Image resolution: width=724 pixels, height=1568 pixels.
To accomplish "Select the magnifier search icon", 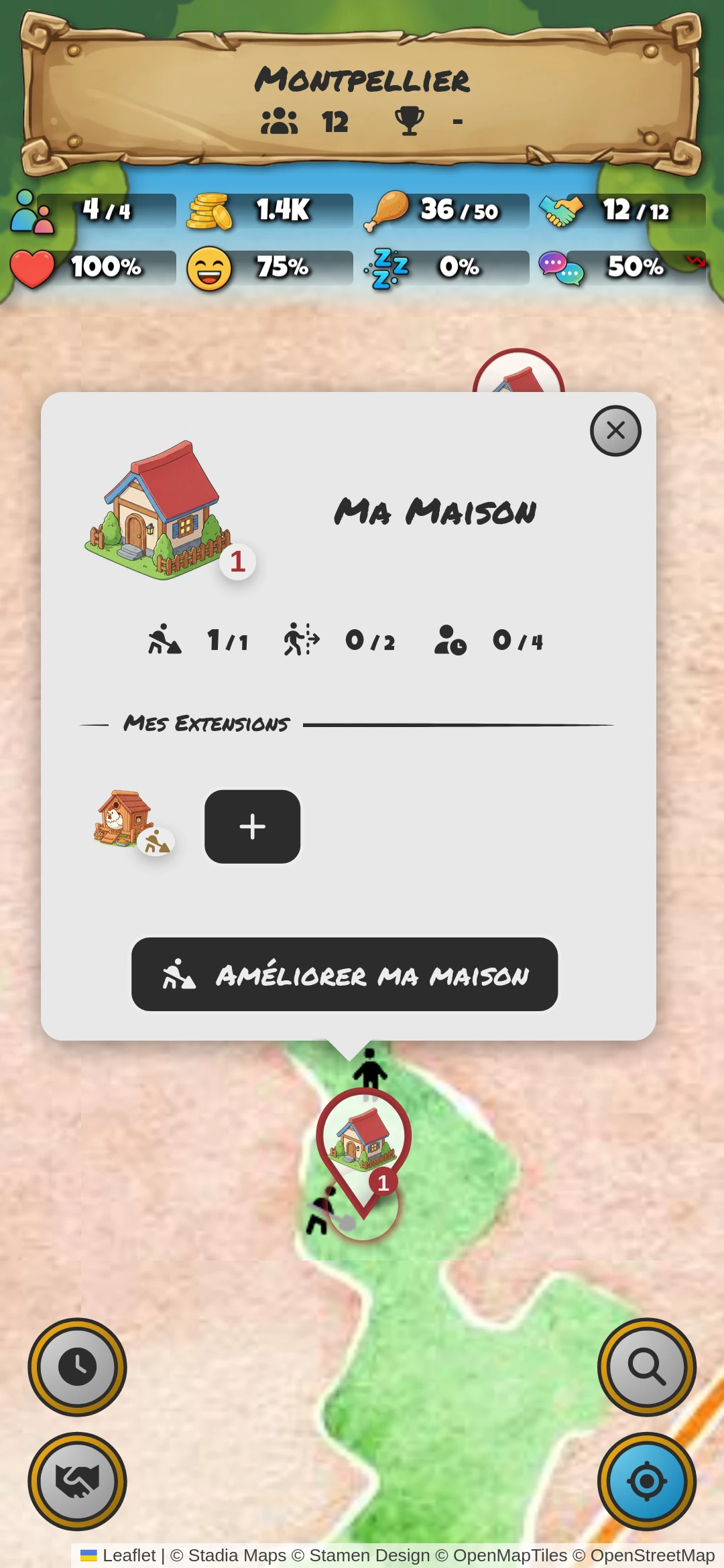I will (x=646, y=1367).
